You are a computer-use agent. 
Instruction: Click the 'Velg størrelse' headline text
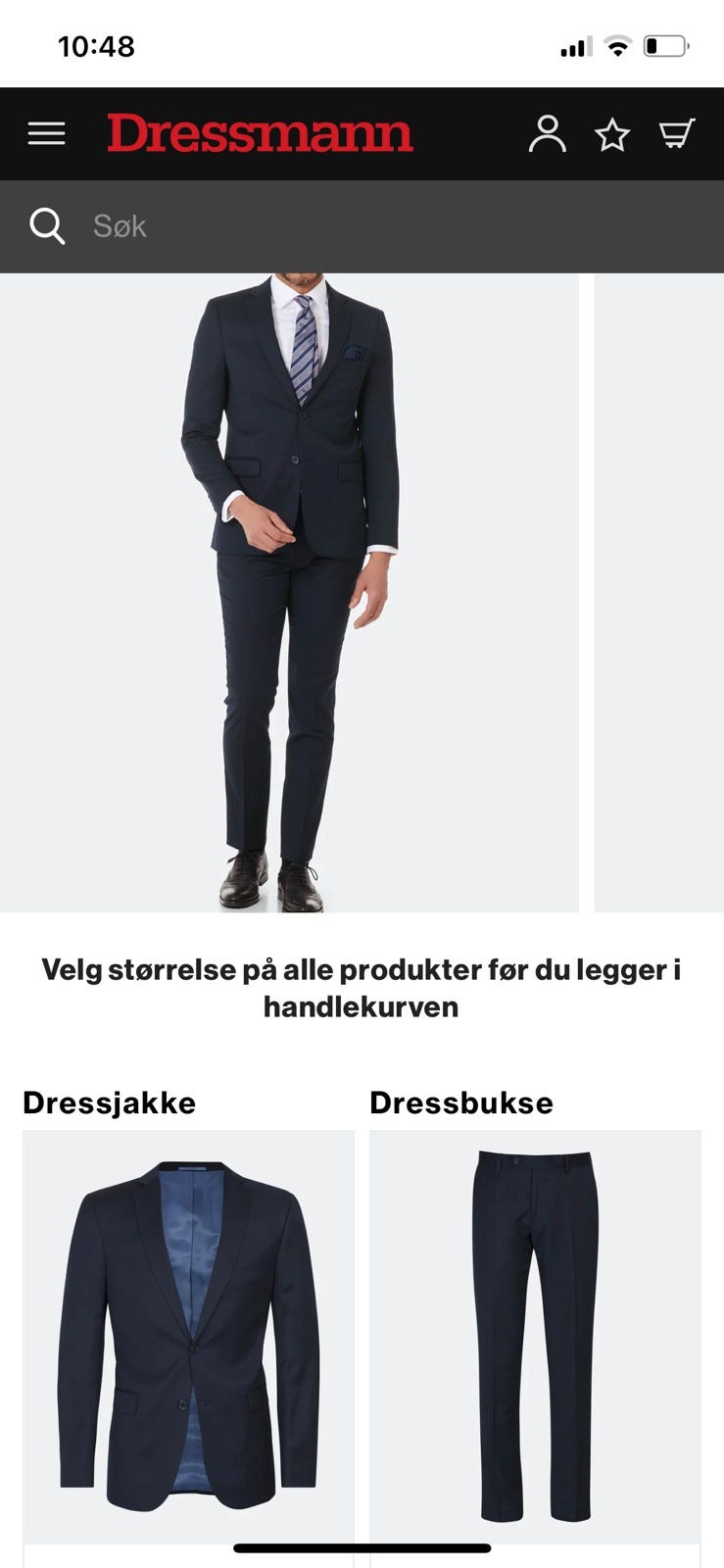click(x=362, y=988)
